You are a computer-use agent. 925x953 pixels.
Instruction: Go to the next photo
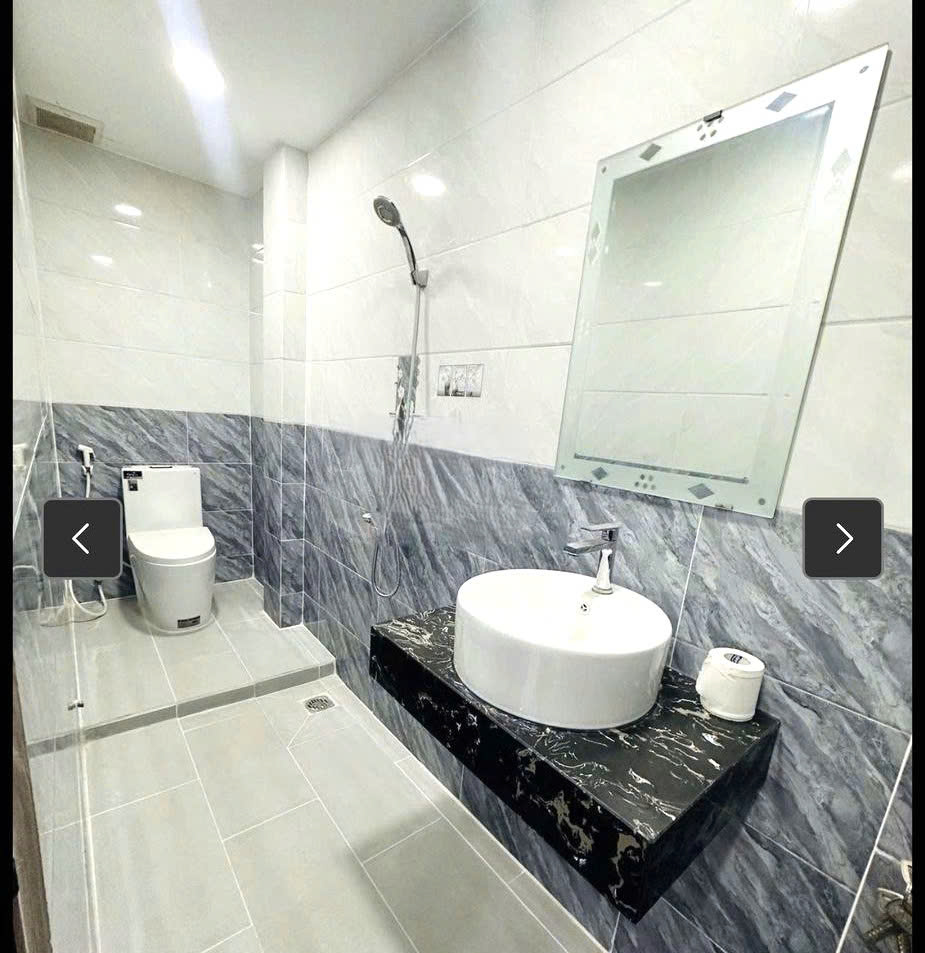tap(843, 538)
